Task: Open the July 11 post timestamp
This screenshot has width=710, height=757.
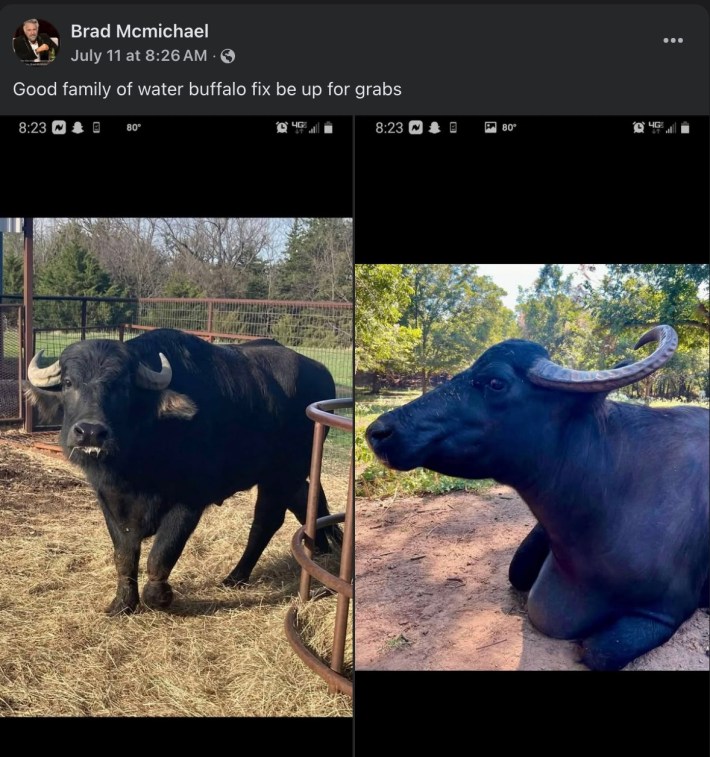Action: point(139,55)
